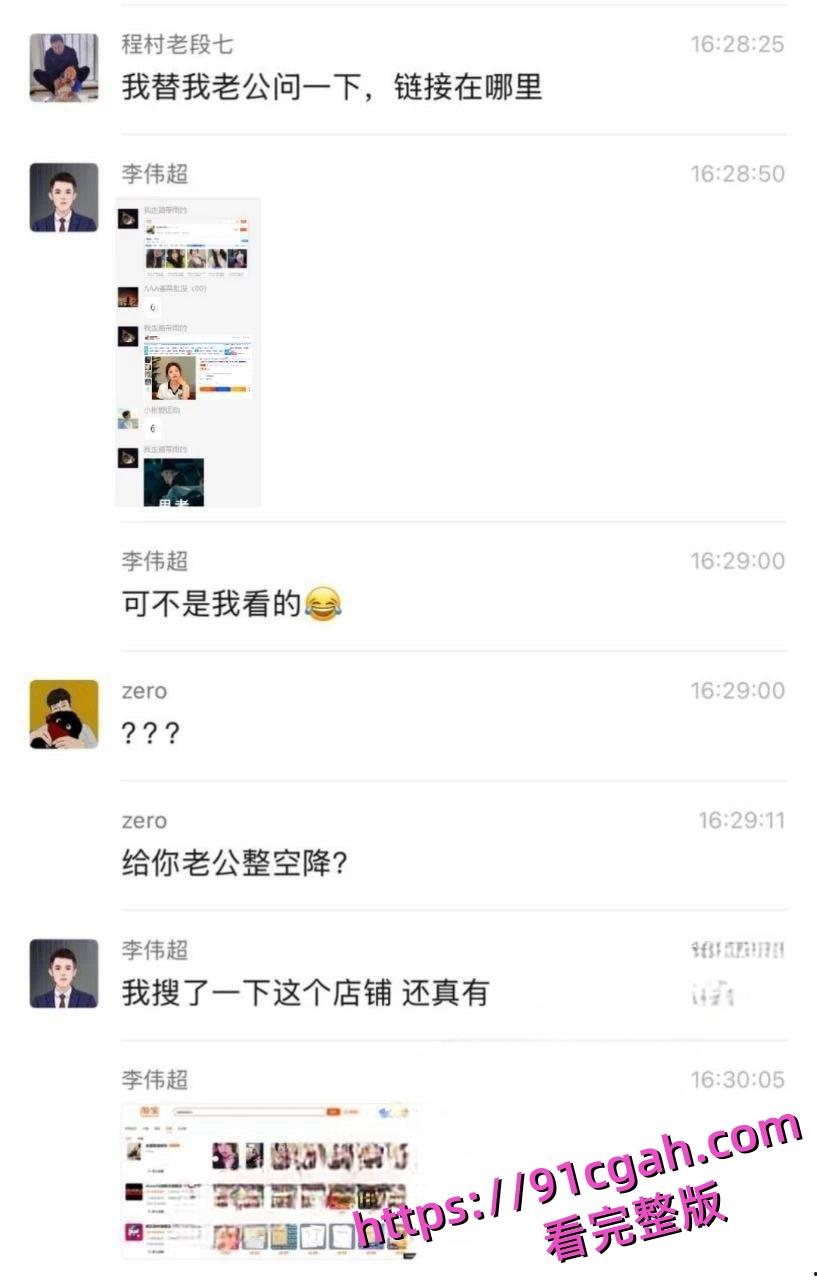Tap 李伟超's avatar beside the 16:28:50 image
Viewport: 817px width, 1280px height.
tap(64, 198)
